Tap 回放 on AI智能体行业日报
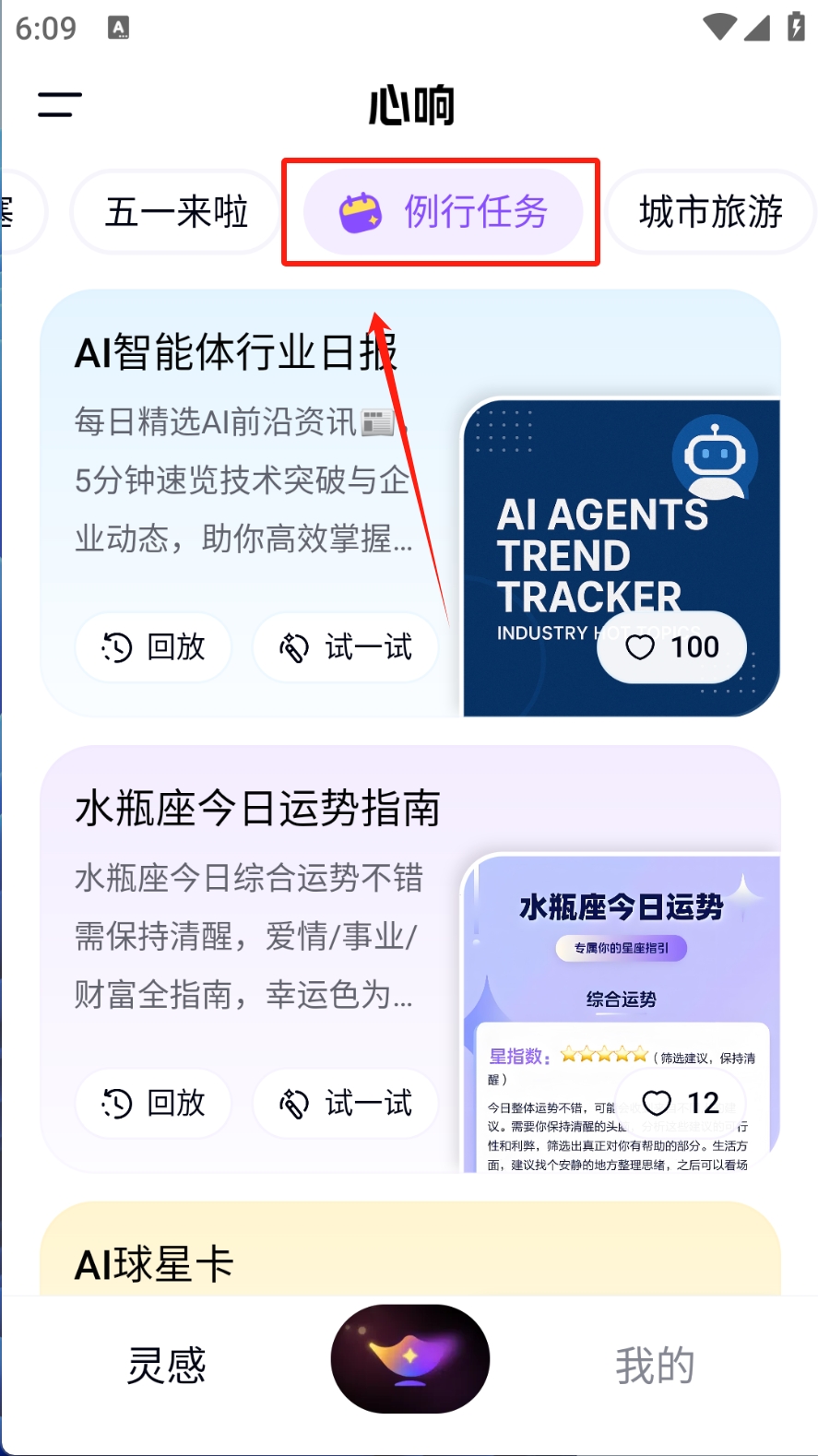The width and height of the screenshot is (818, 1456). 153,647
